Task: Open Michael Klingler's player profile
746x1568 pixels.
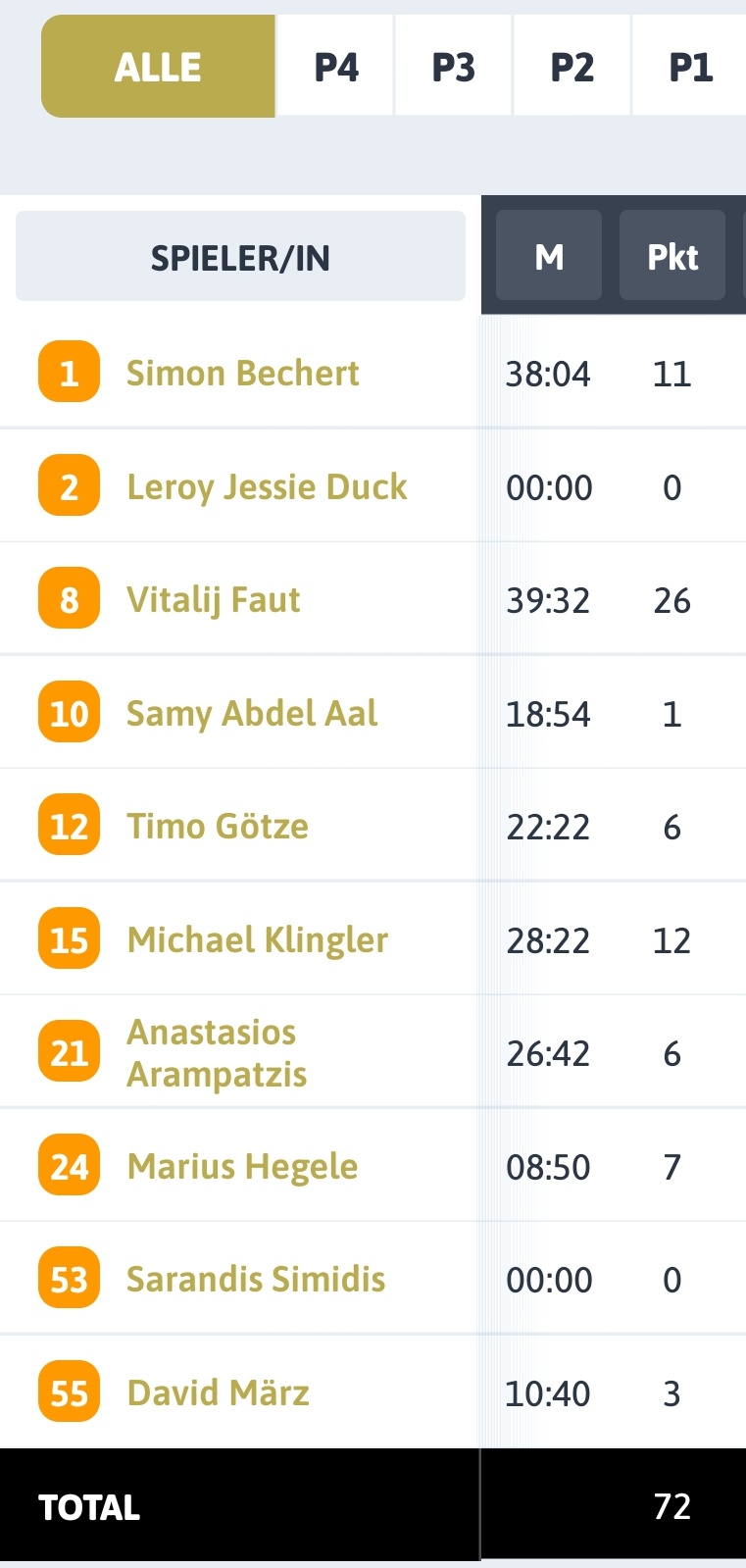Action: tap(258, 939)
